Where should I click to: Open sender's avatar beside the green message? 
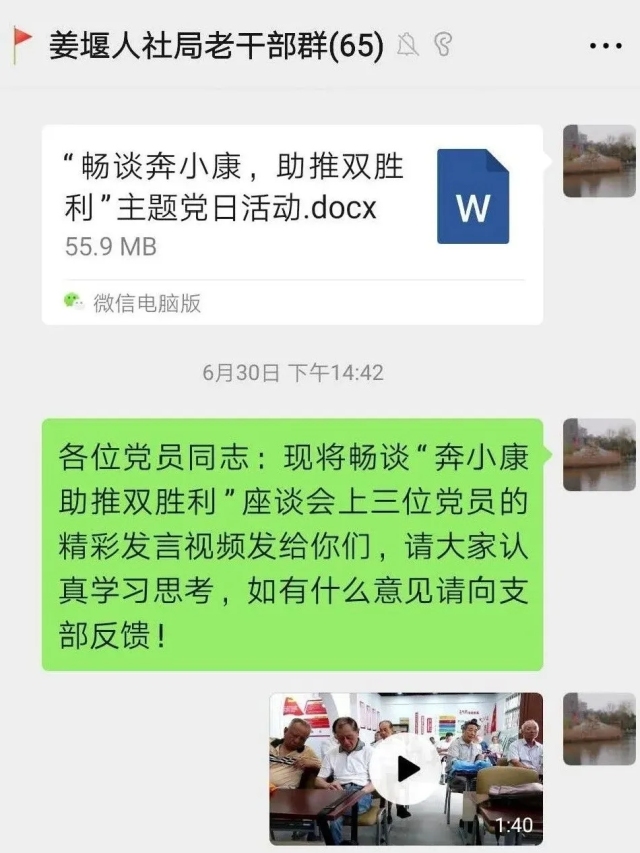click(x=599, y=454)
